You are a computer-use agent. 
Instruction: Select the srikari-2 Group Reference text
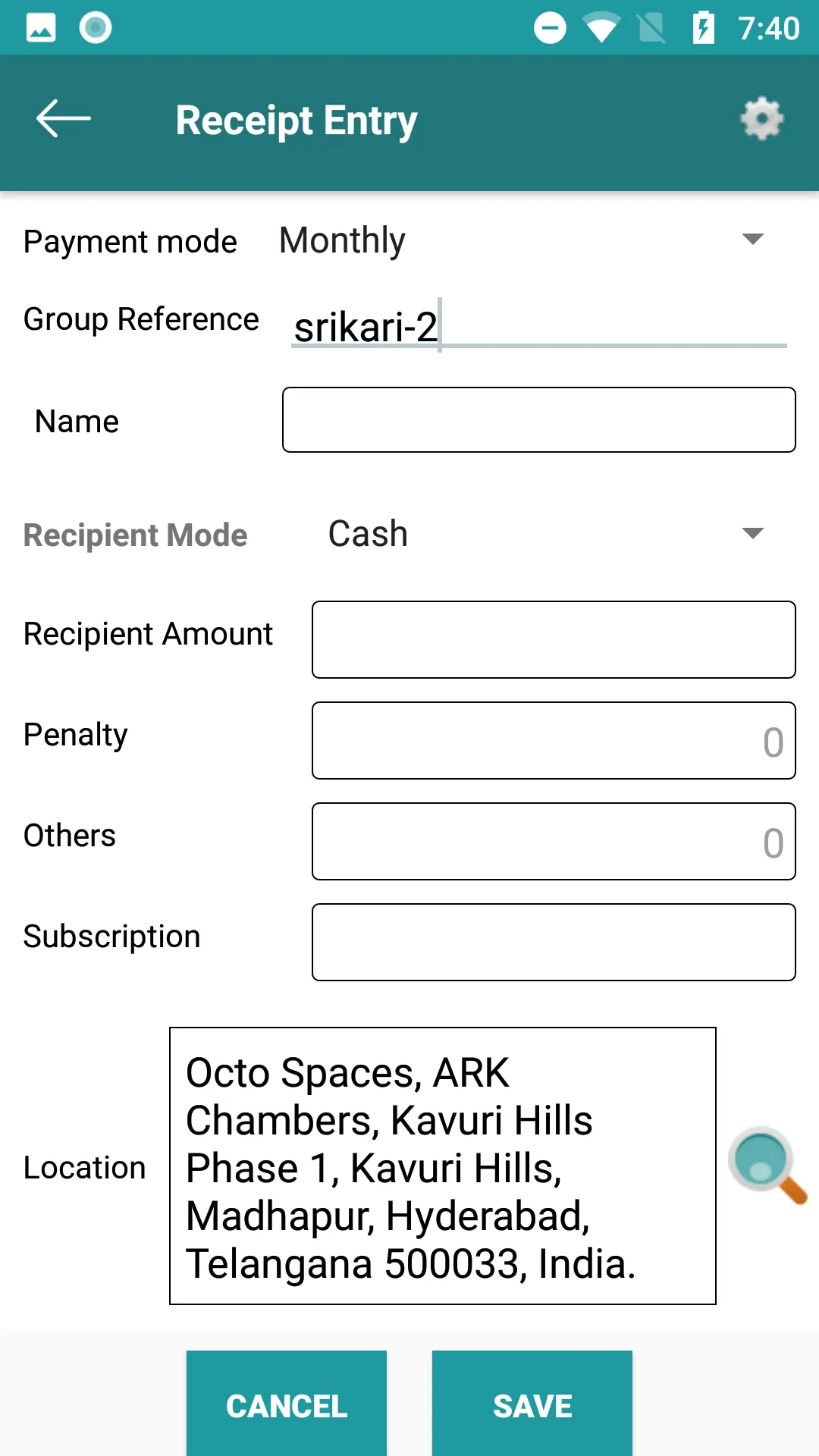(366, 326)
